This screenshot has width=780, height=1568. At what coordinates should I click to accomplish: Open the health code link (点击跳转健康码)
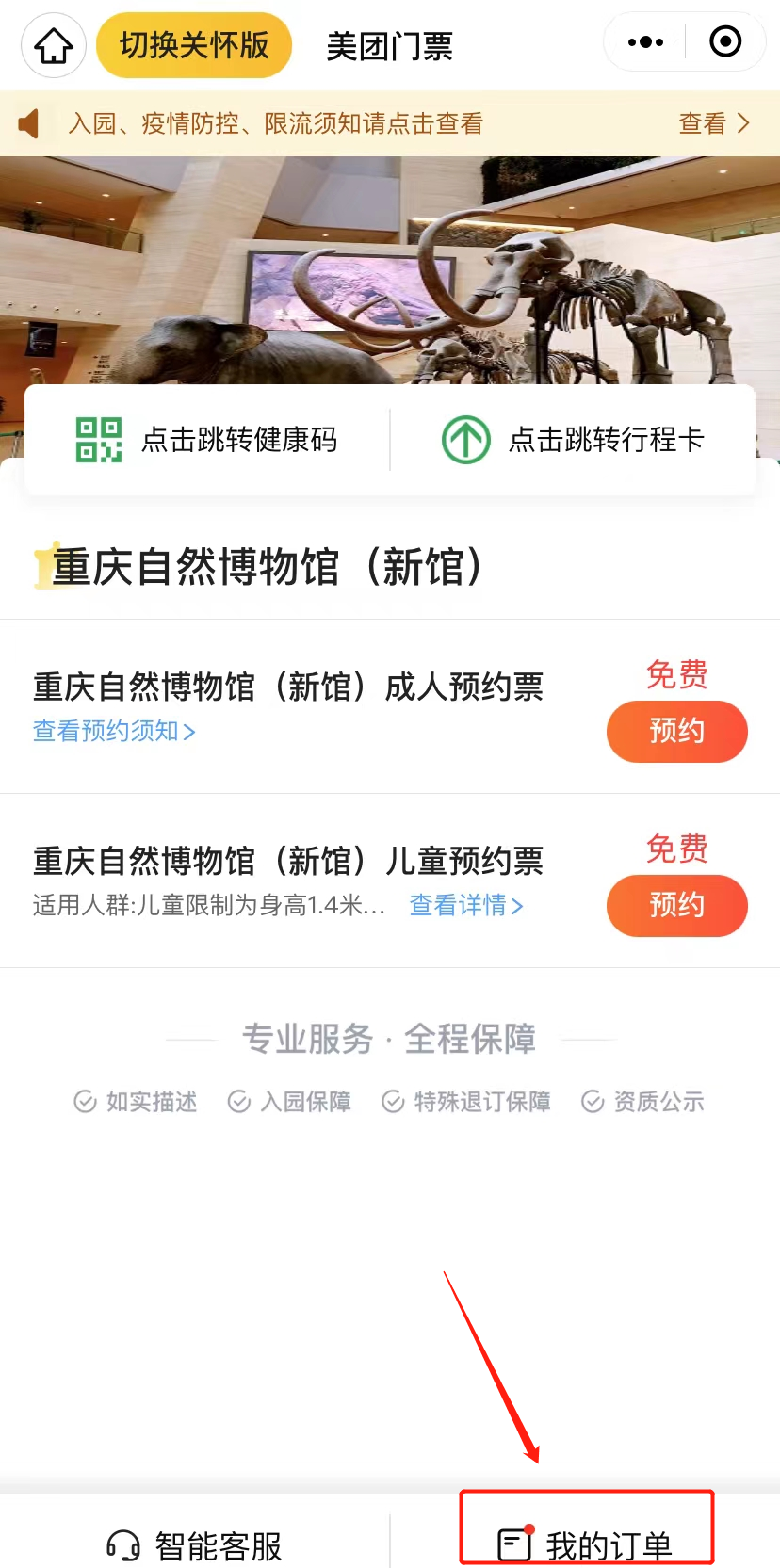coord(207,440)
